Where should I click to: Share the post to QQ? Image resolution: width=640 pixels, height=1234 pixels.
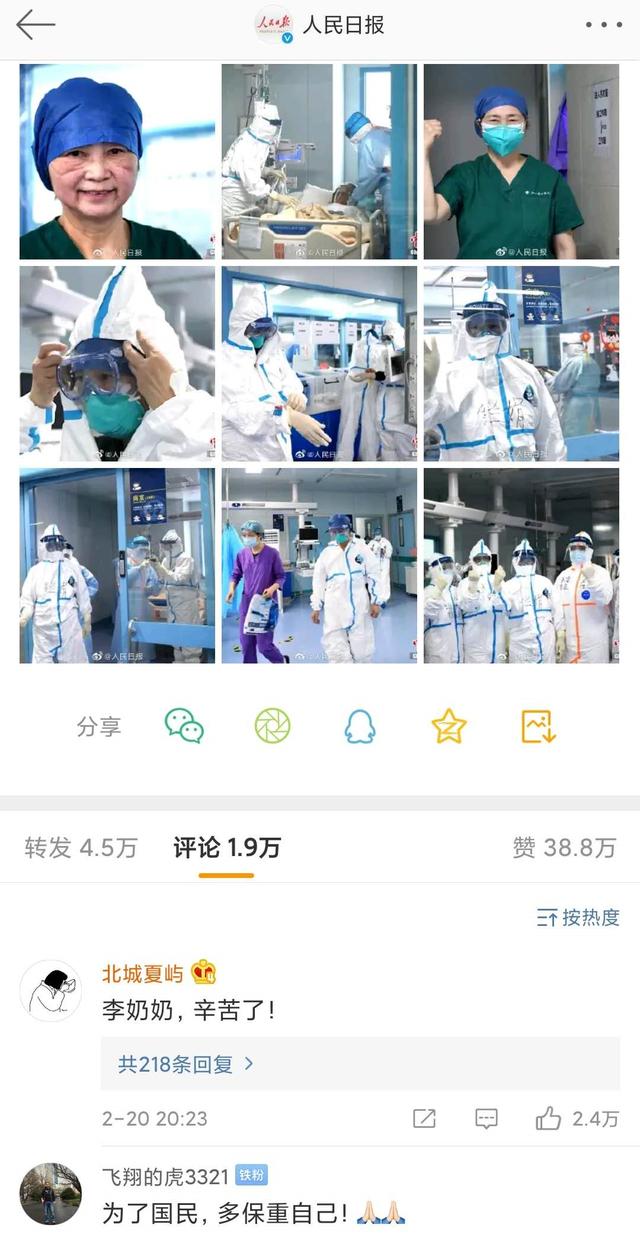[360, 726]
